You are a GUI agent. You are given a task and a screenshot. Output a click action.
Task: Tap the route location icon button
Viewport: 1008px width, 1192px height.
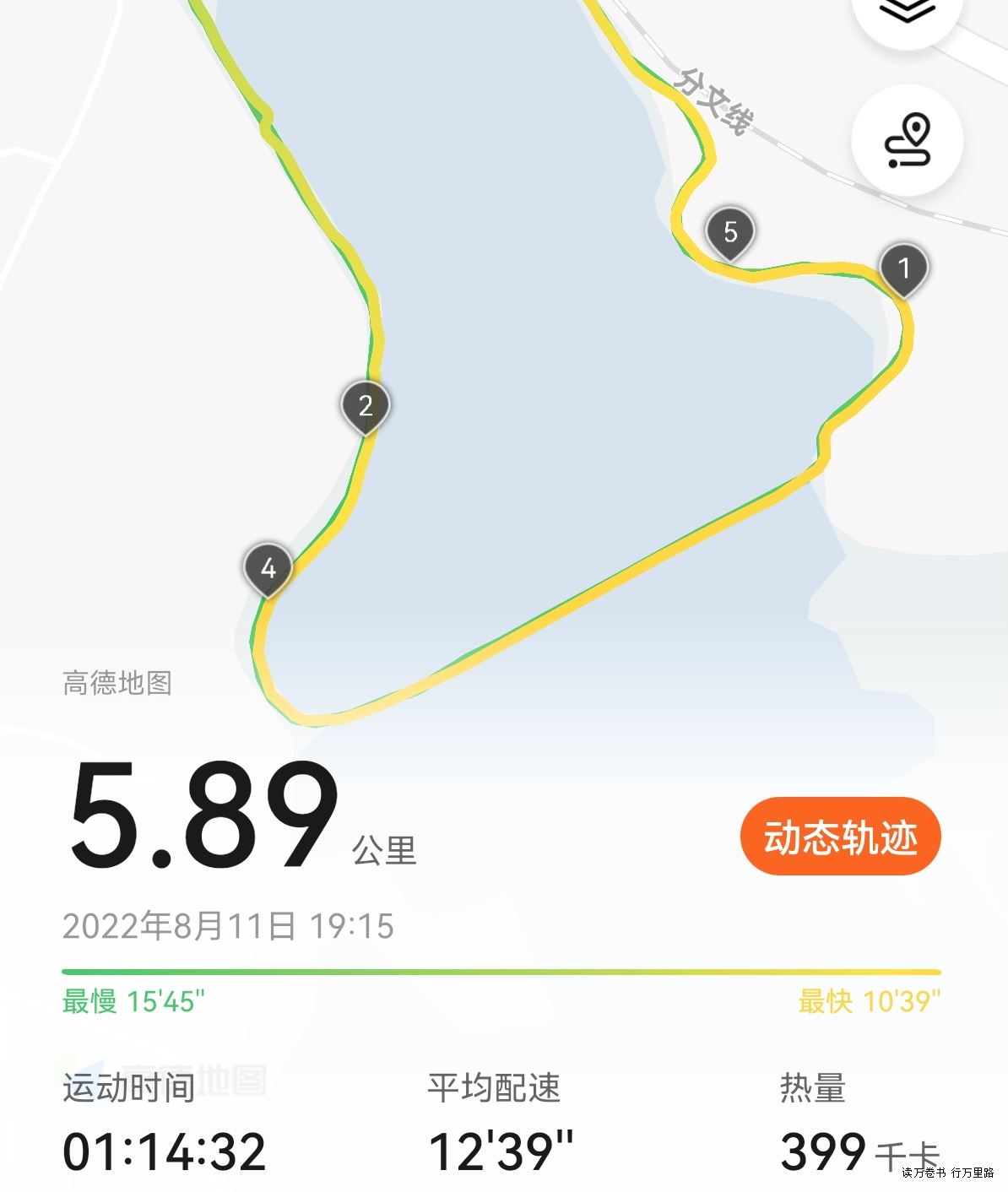(x=908, y=141)
